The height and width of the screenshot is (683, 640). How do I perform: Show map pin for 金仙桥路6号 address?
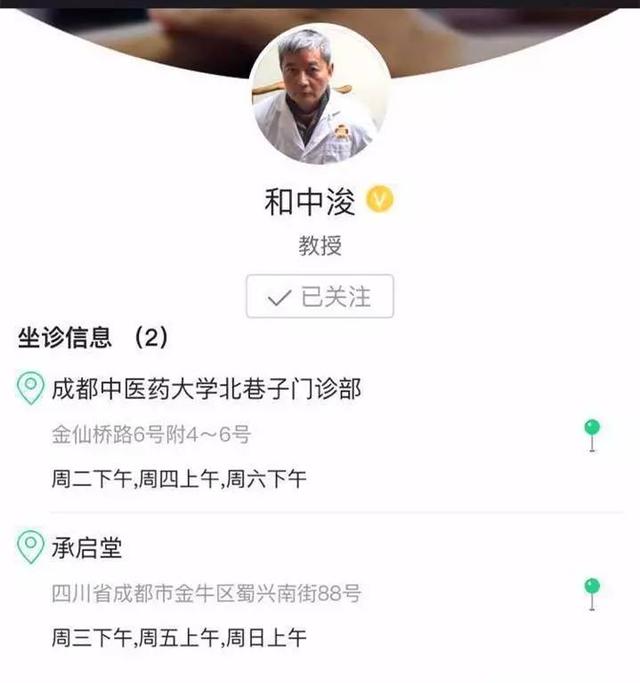point(592,435)
